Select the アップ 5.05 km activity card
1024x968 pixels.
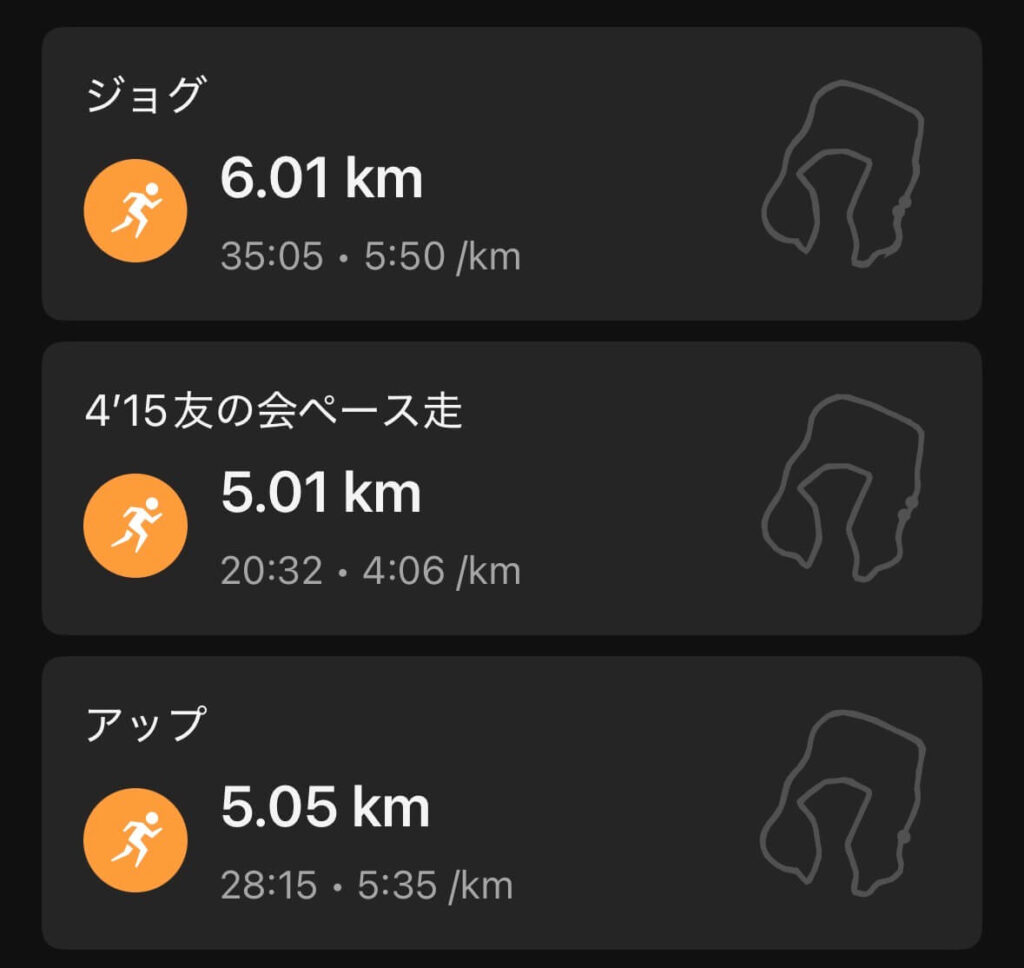tap(510, 802)
